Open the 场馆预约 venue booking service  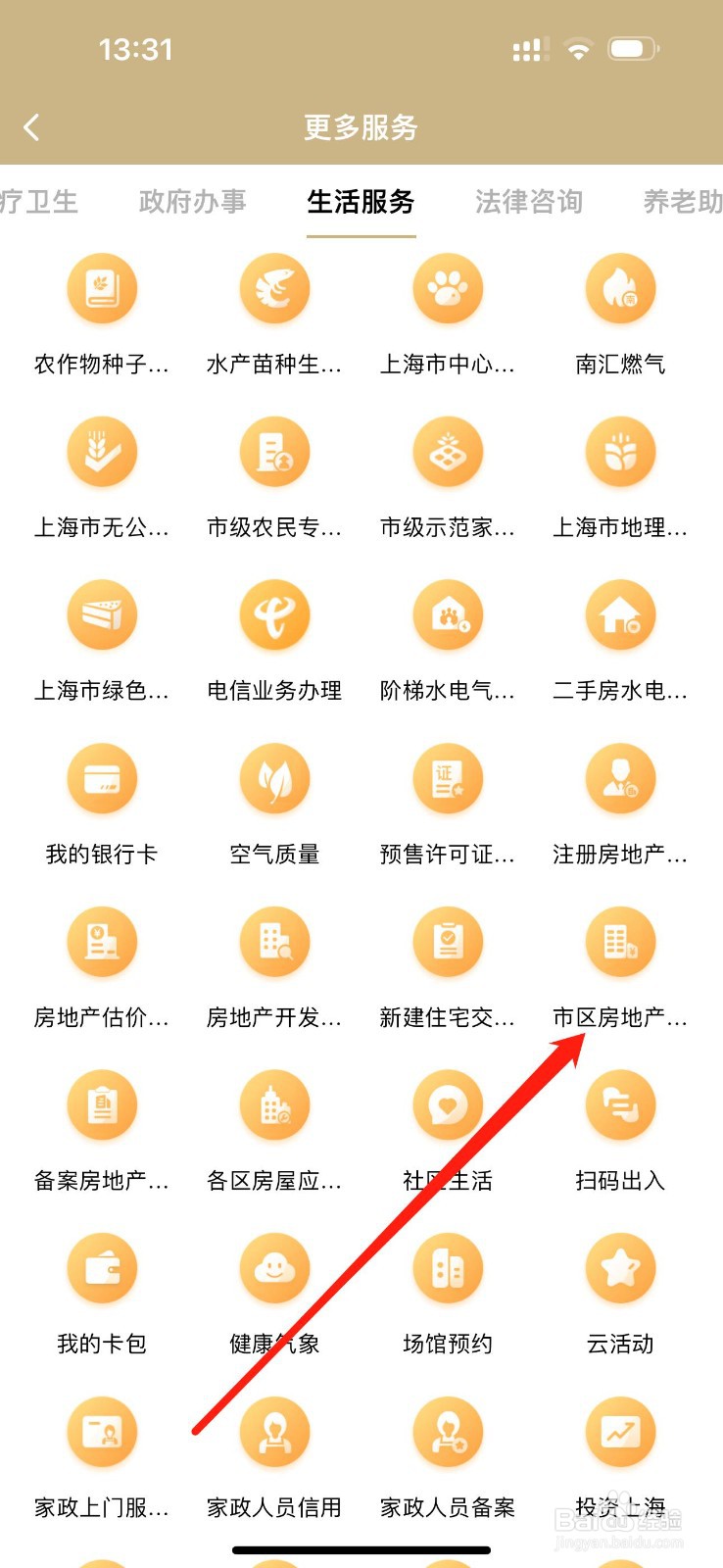coord(448,1267)
